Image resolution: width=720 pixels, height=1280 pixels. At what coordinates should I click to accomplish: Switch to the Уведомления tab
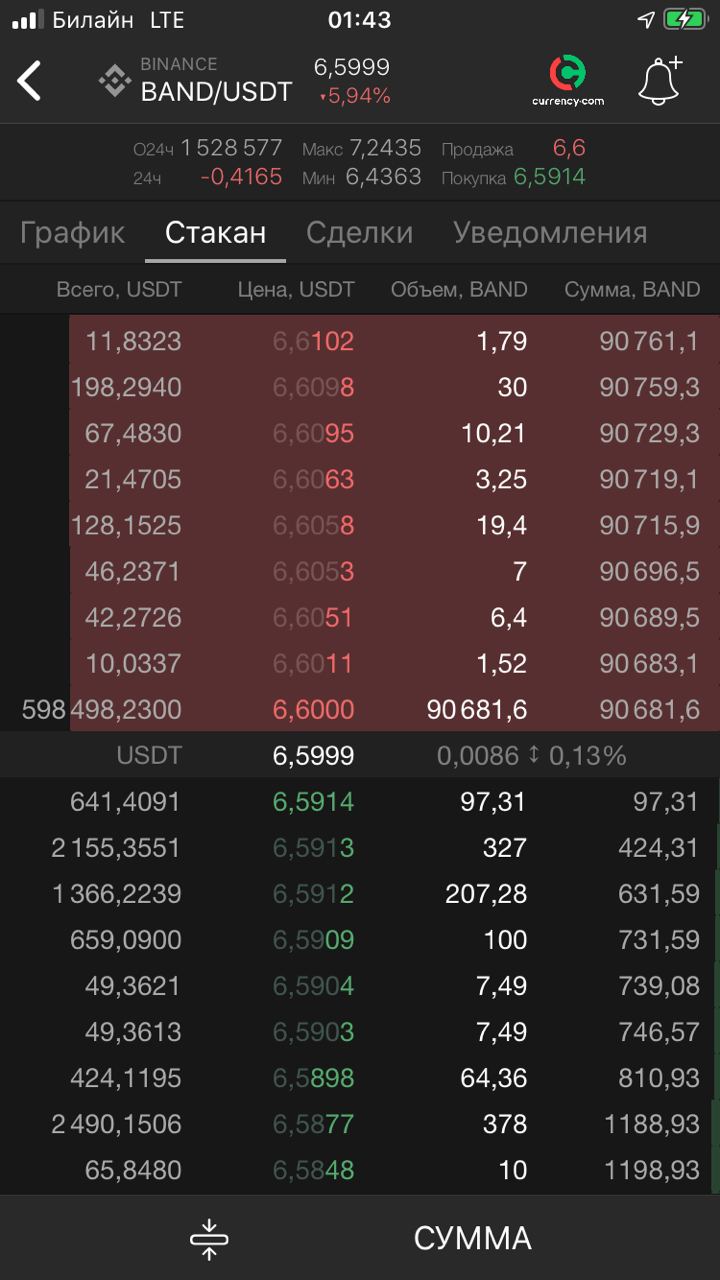coord(550,233)
